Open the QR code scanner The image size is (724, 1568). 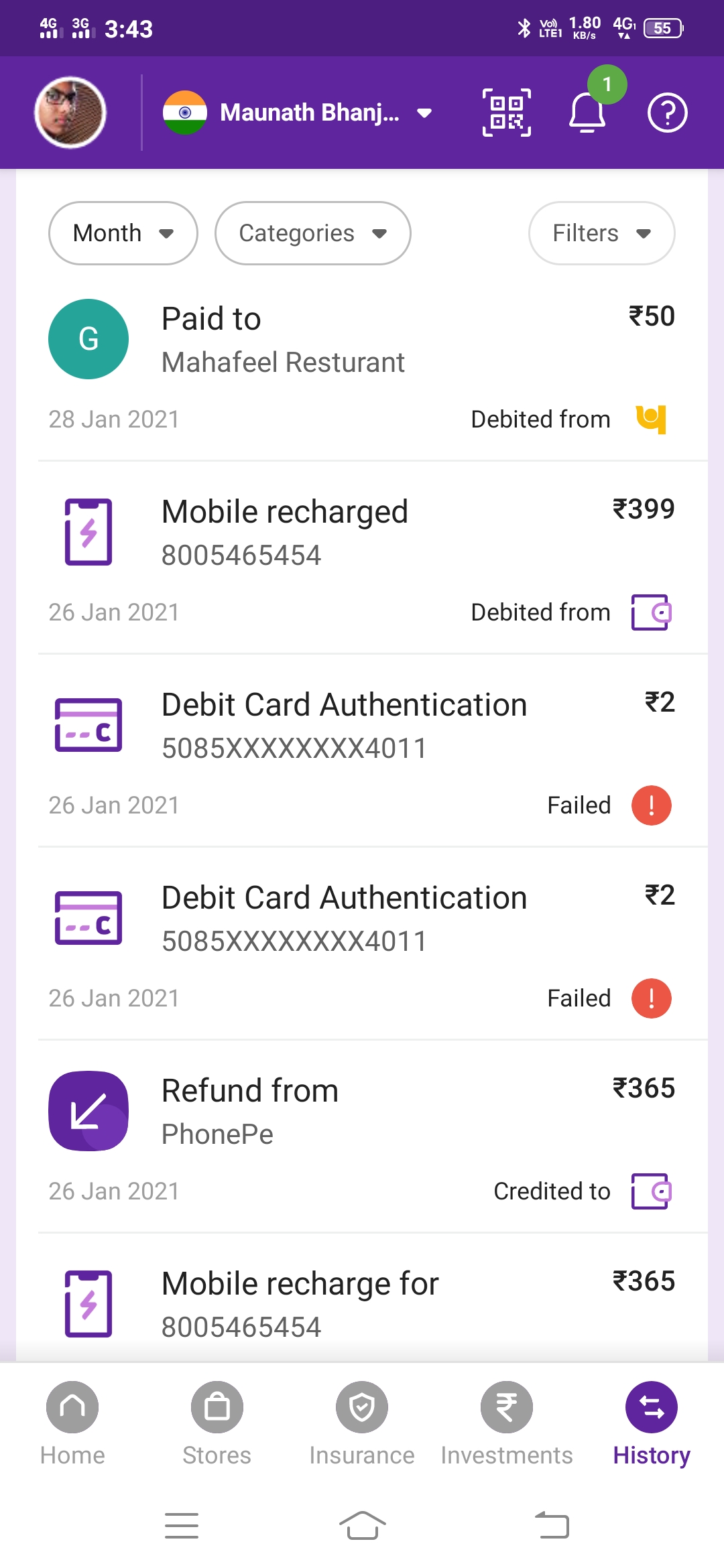[x=507, y=113]
